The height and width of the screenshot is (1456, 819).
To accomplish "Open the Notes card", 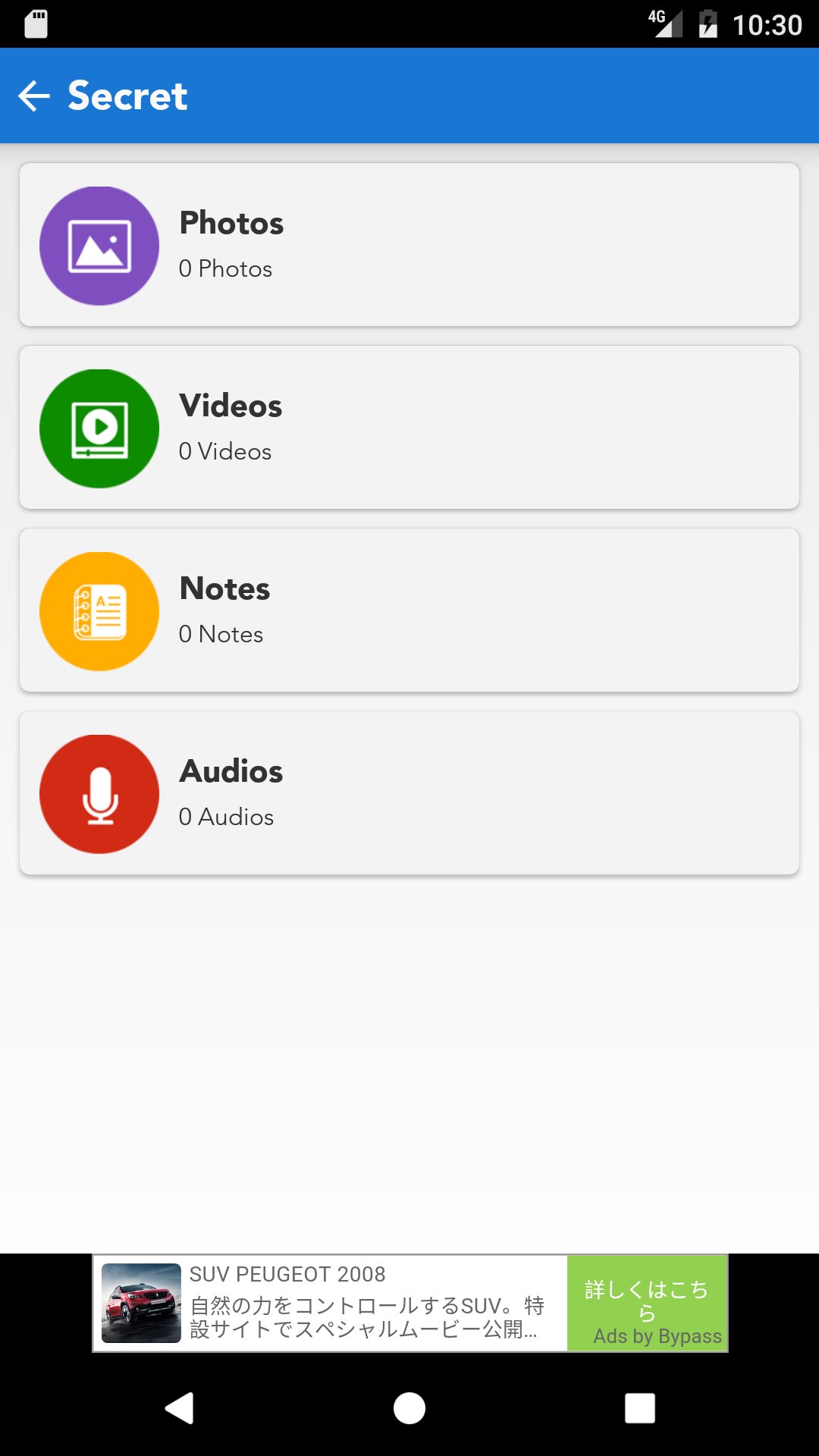I will [409, 610].
